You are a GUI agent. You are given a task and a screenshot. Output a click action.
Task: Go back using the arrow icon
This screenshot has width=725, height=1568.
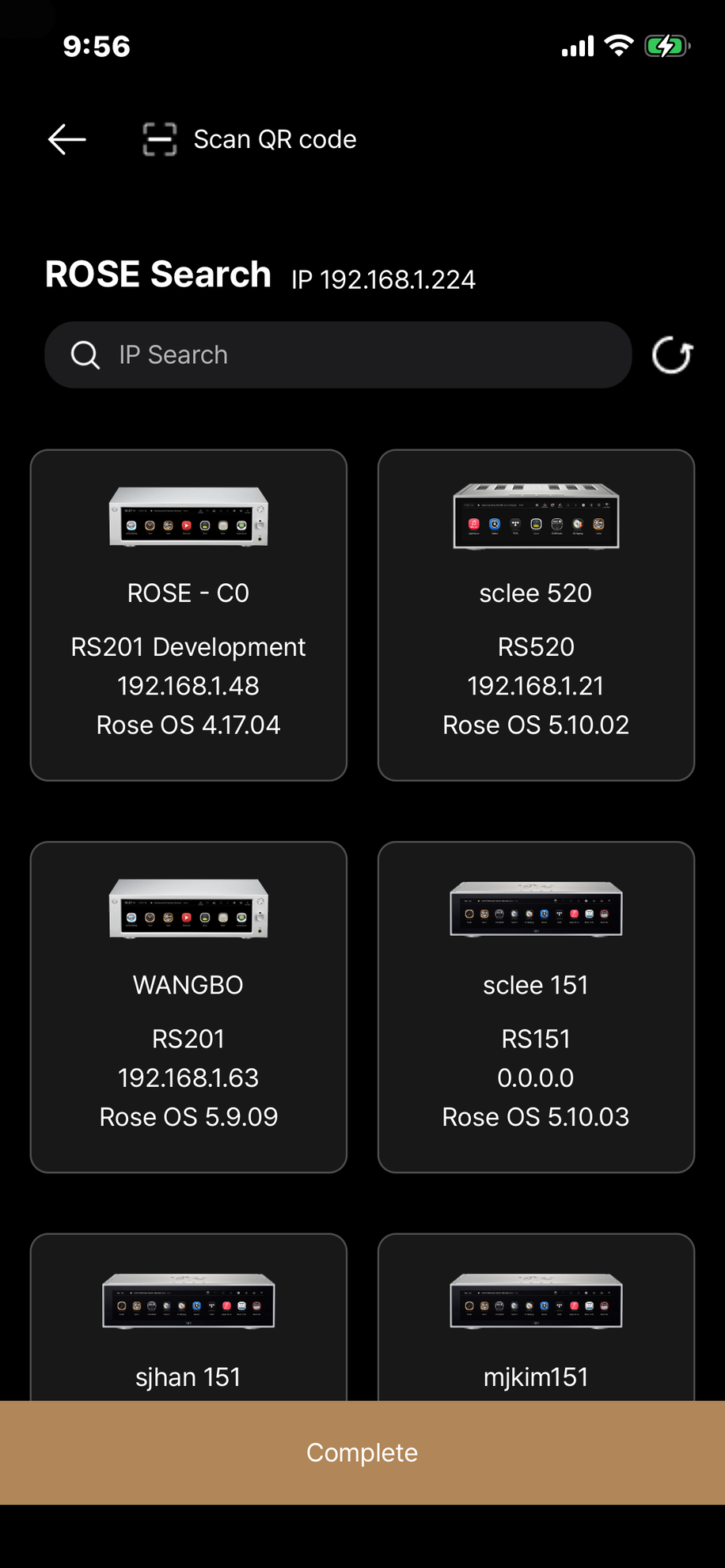click(x=67, y=139)
